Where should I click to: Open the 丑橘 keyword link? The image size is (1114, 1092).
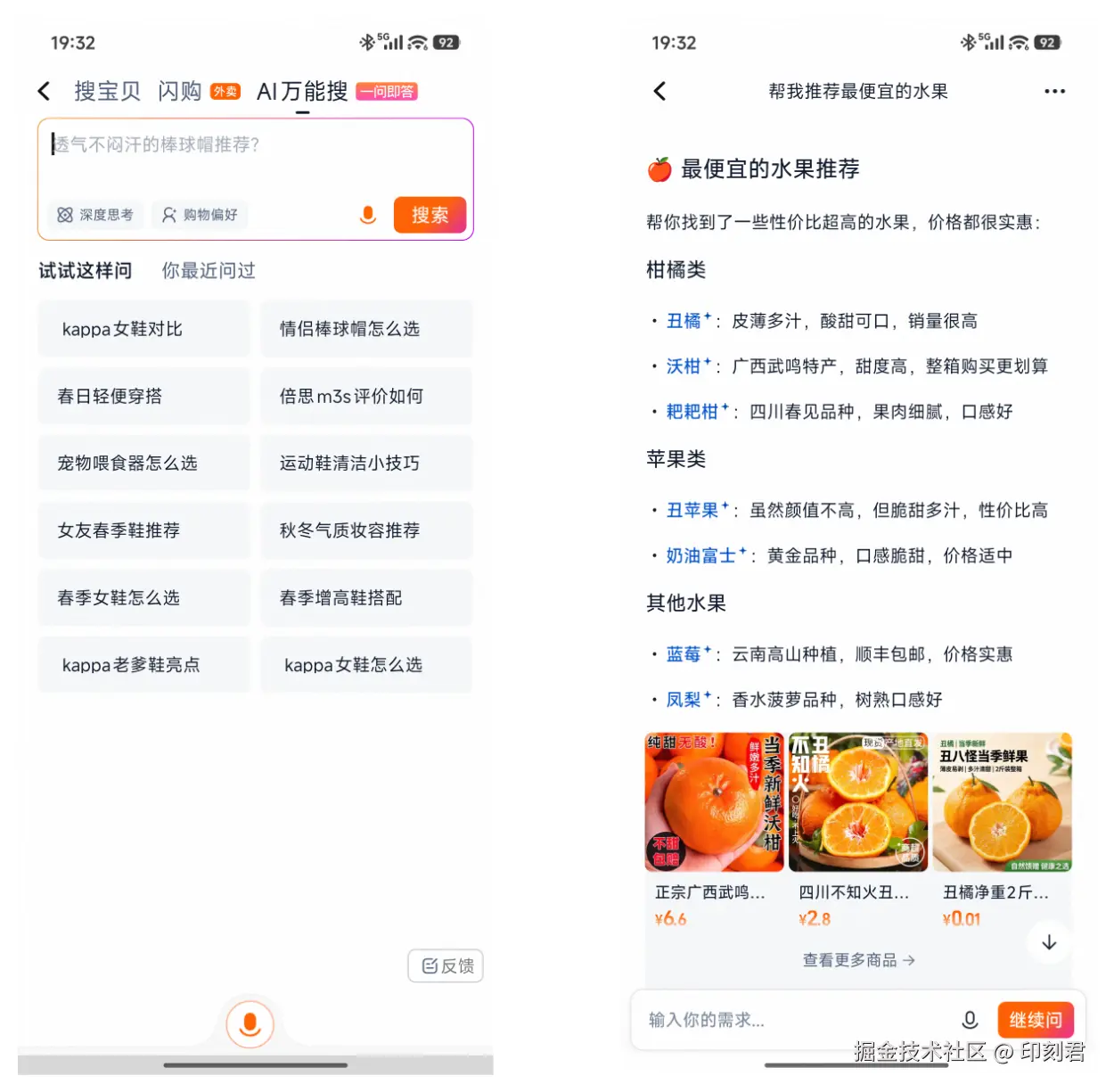click(684, 321)
